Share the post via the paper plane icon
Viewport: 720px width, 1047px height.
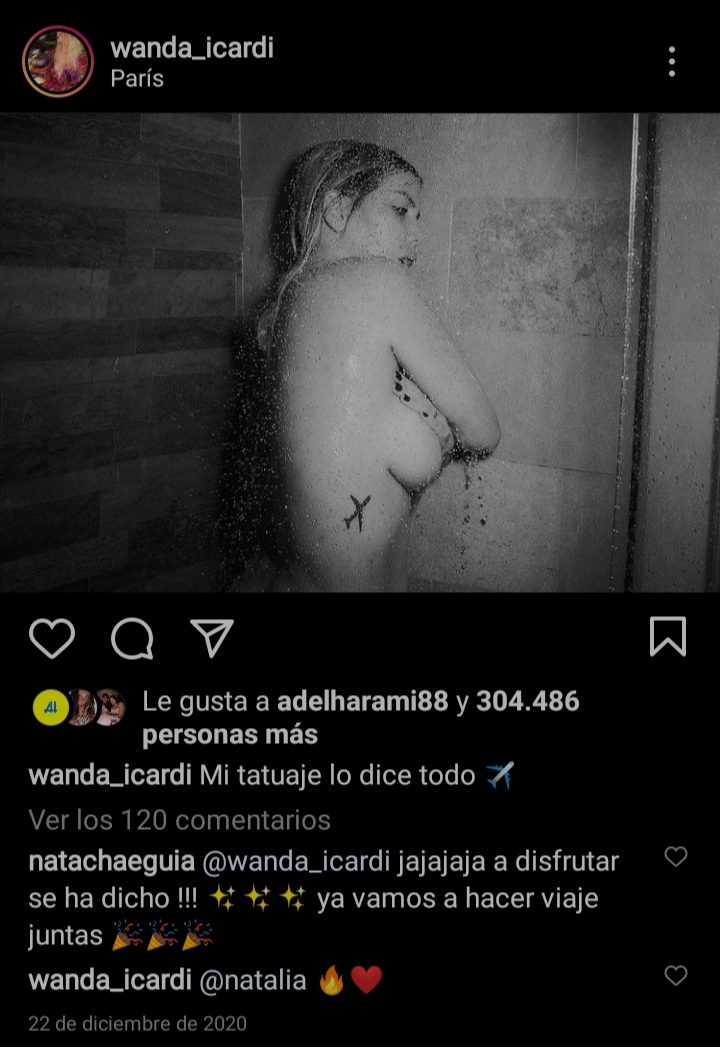(211, 638)
